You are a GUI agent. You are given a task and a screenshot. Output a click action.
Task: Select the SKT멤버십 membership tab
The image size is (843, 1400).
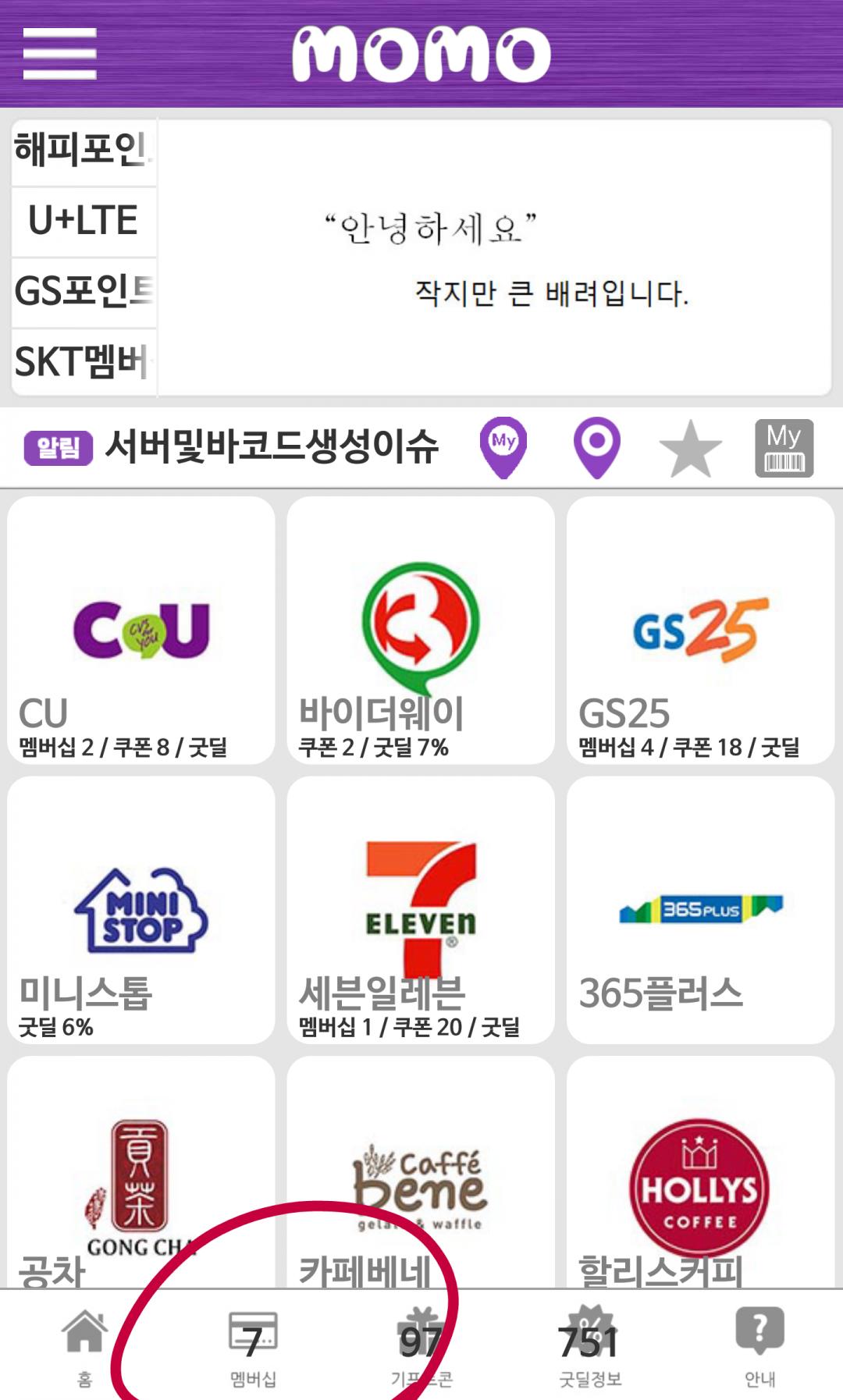click(x=84, y=362)
